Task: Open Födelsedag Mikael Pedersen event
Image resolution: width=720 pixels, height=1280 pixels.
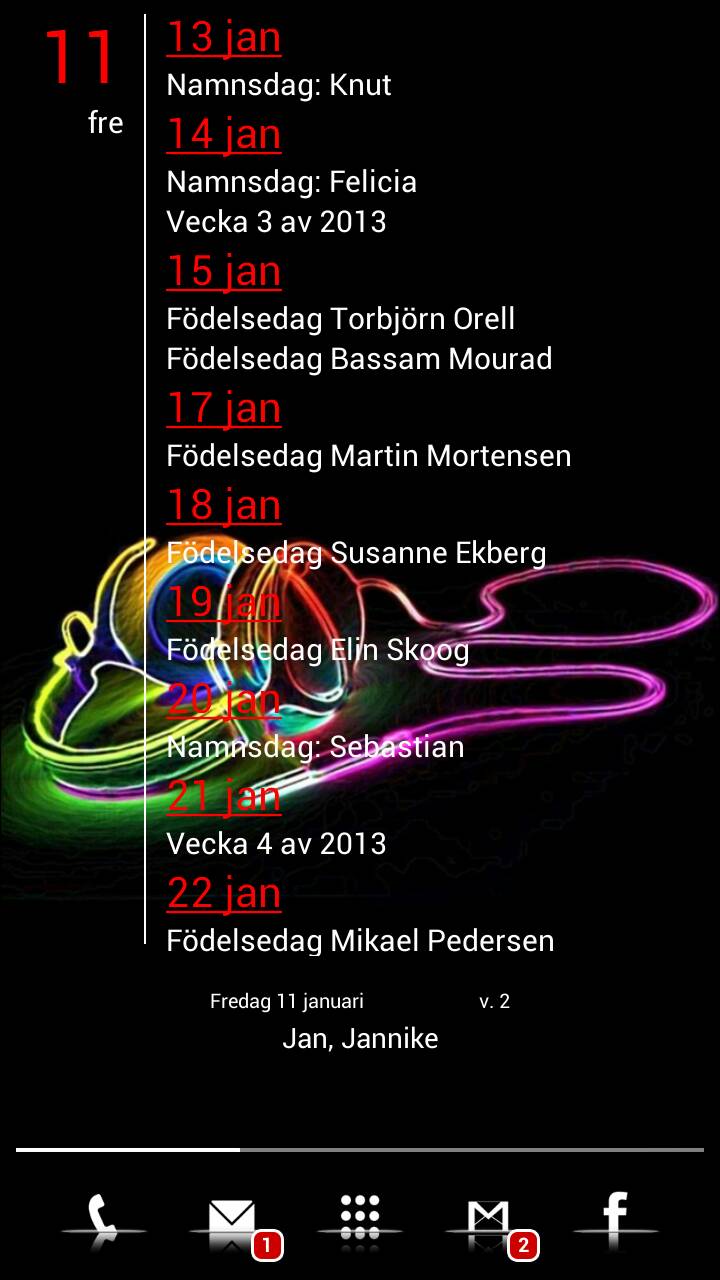Action: coord(360,941)
